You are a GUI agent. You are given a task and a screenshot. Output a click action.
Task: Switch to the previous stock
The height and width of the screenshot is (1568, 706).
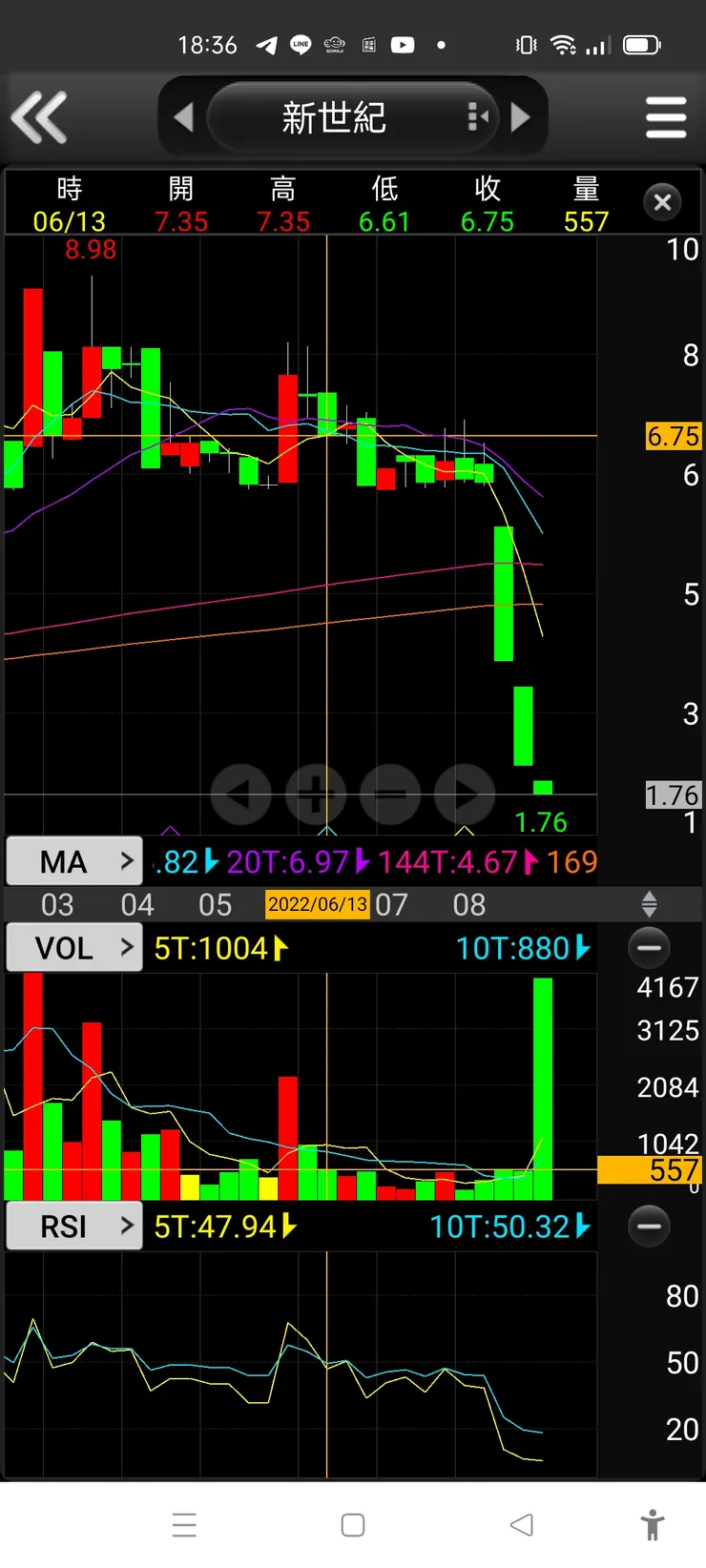coord(184,117)
